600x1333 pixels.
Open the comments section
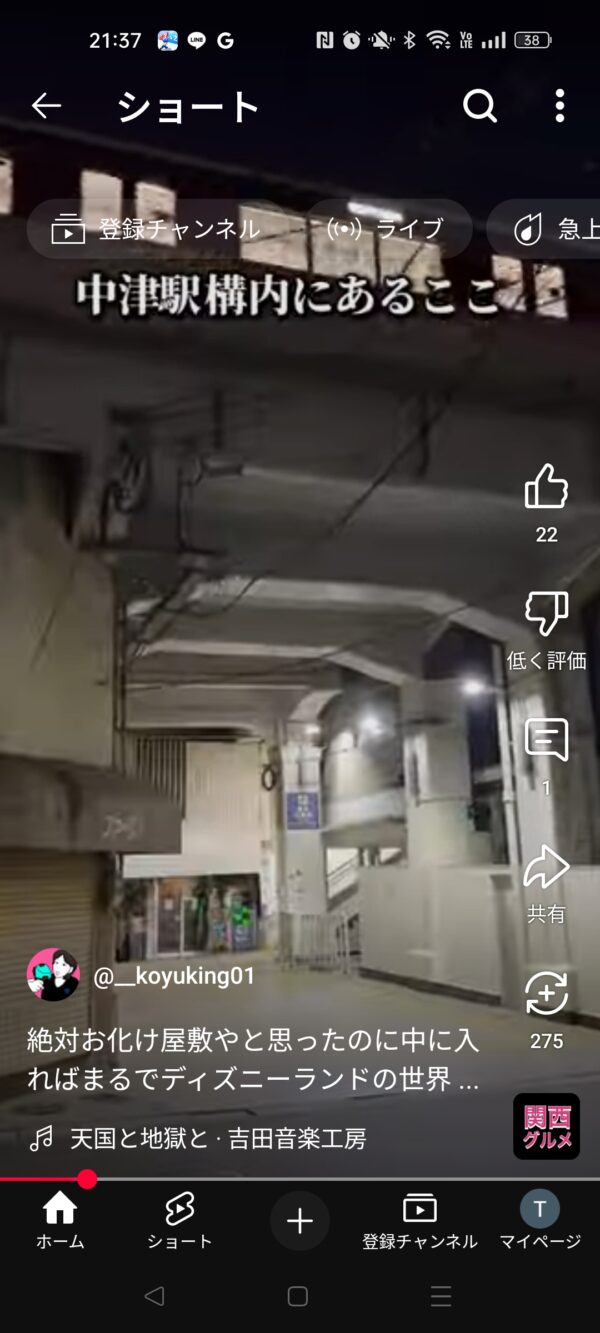(x=546, y=742)
